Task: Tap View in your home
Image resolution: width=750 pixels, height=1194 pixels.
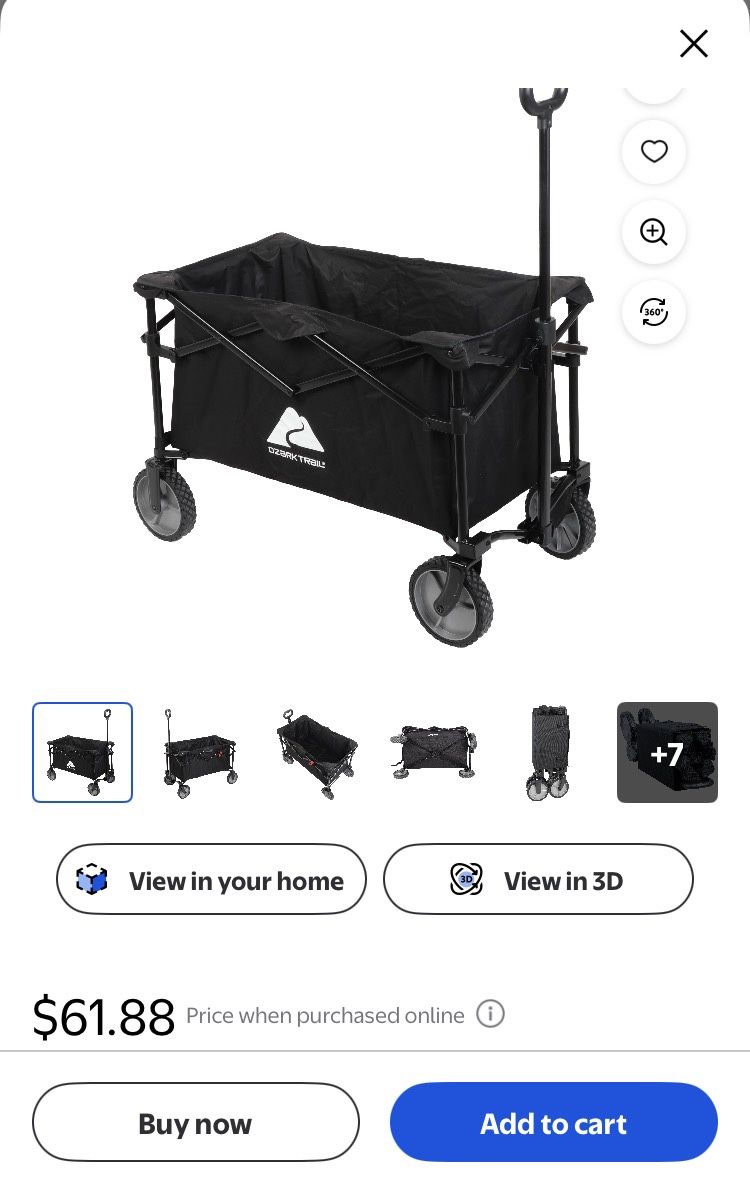Action: pos(211,880)
